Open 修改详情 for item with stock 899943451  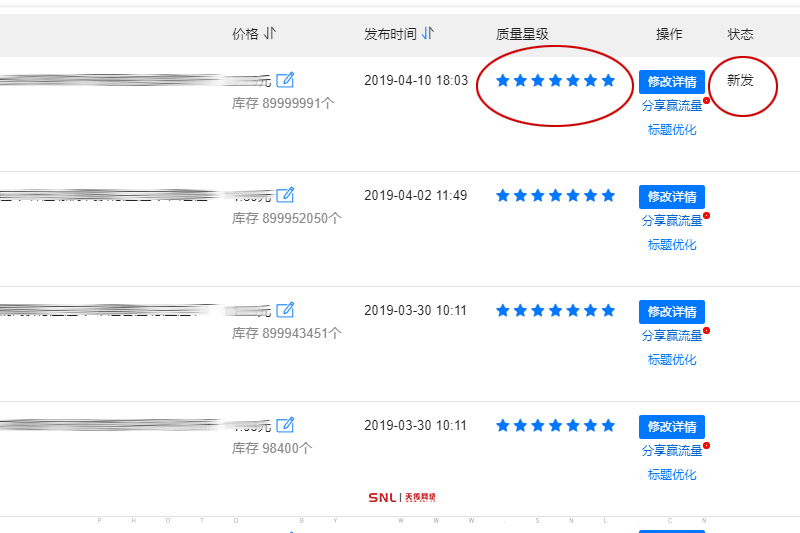click(671, 312)
